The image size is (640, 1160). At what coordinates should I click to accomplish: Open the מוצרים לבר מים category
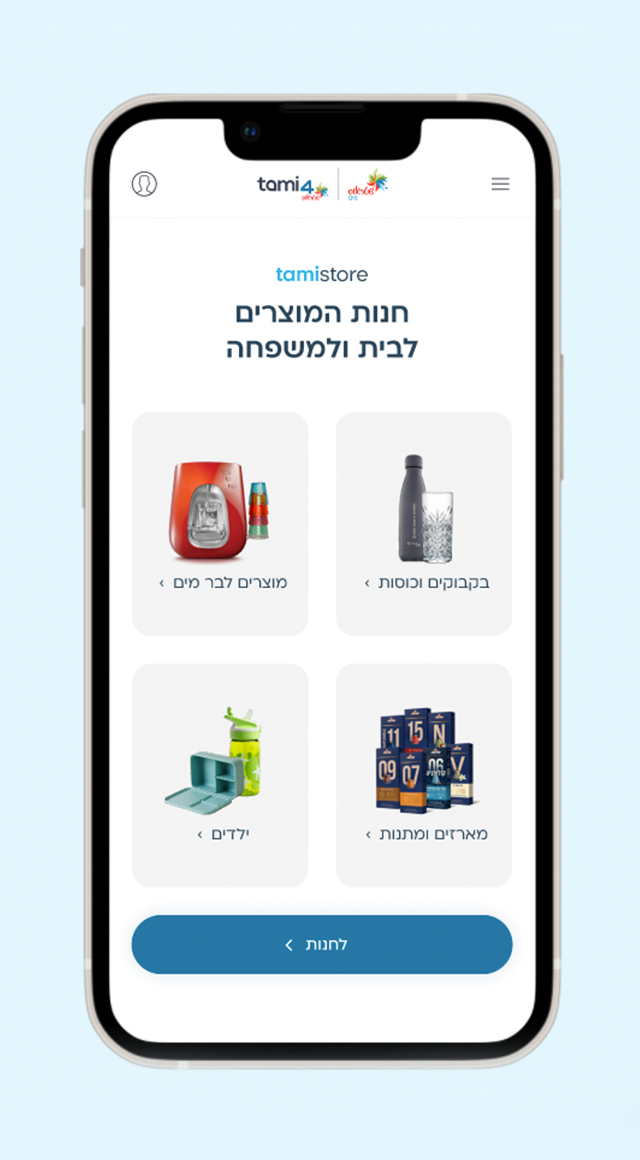[x=220, y=524]
